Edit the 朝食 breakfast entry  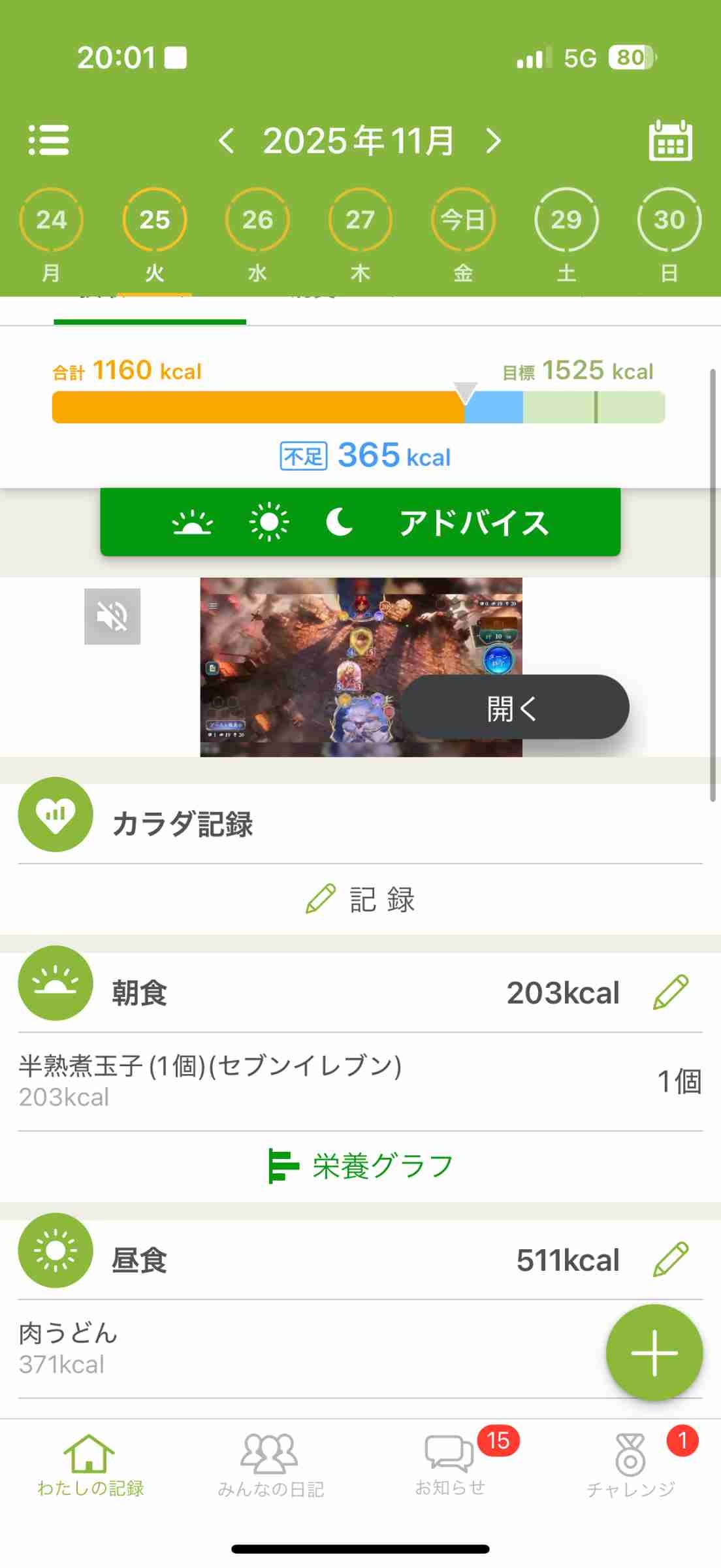(671, 992)
